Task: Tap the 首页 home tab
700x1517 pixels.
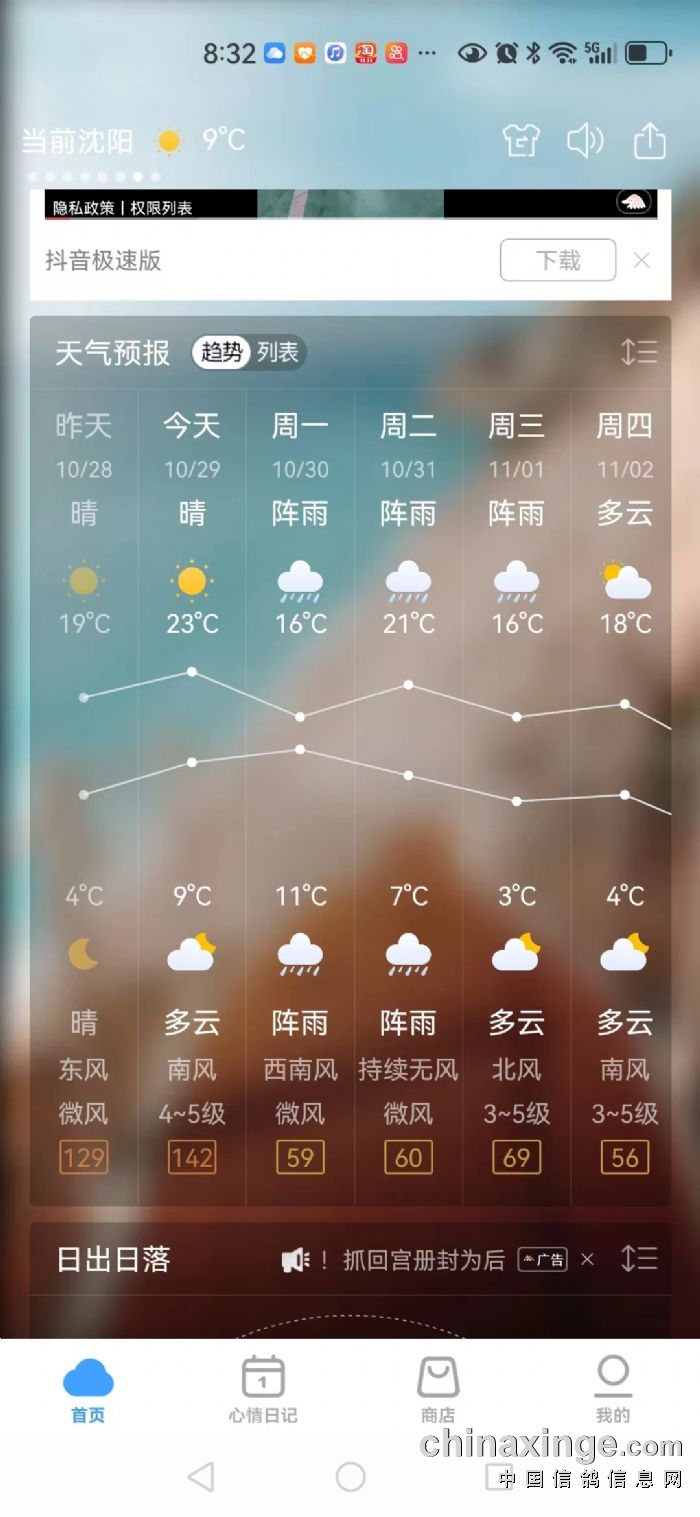Action: [88, 1389]
